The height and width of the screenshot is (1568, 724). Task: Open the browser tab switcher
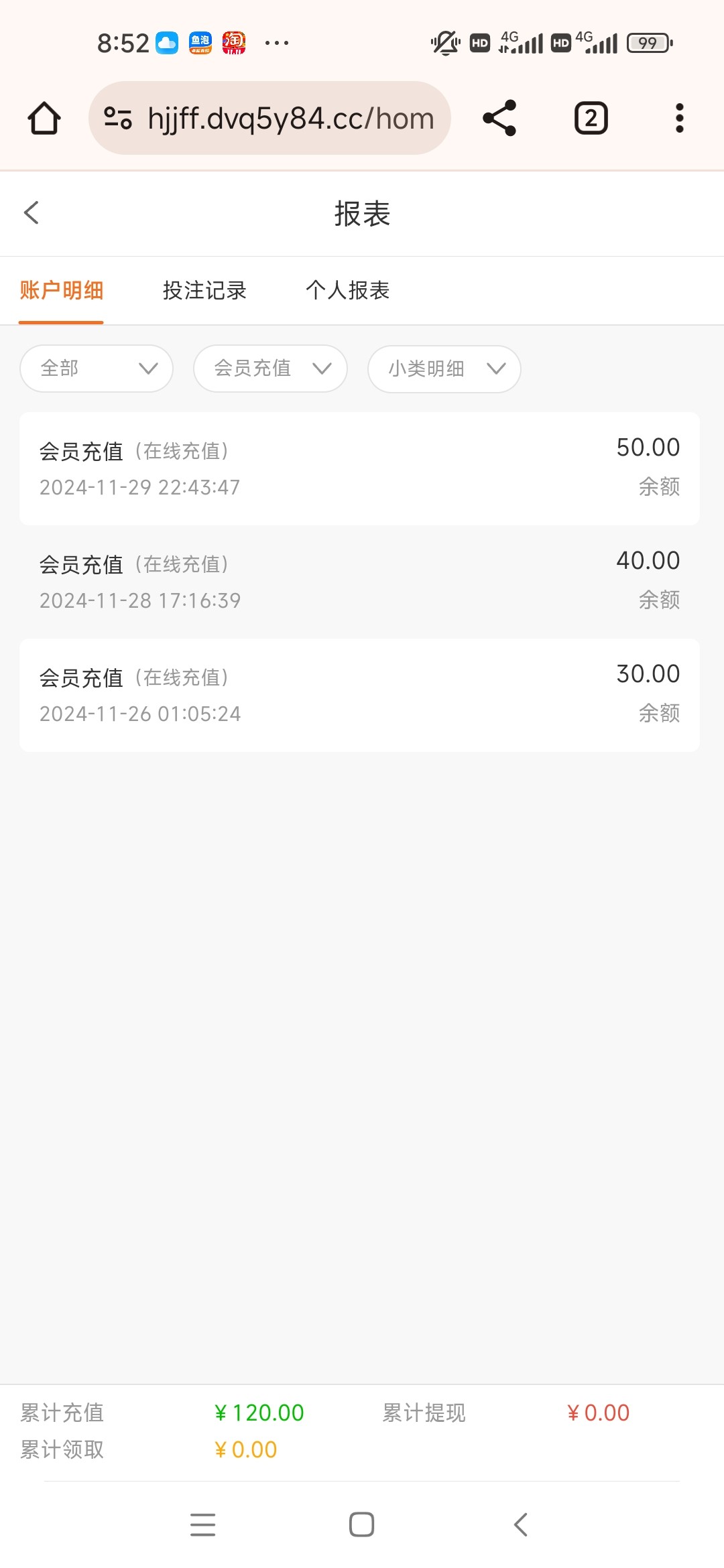pyautogui.click(x=591, y=118)
